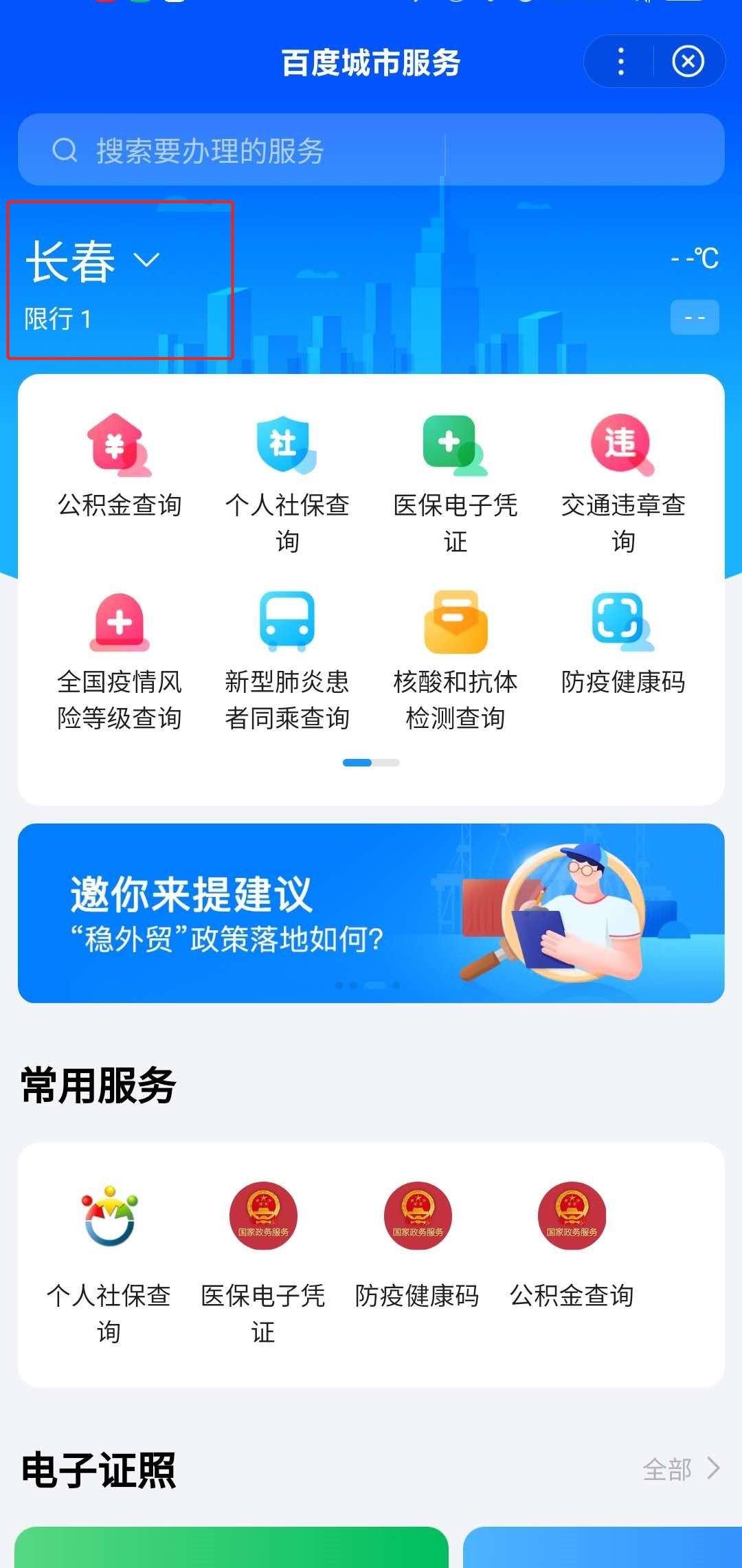Check 交通违章查询 service
The width and height of the screenshot is (742, 1568).
(622, 481)
